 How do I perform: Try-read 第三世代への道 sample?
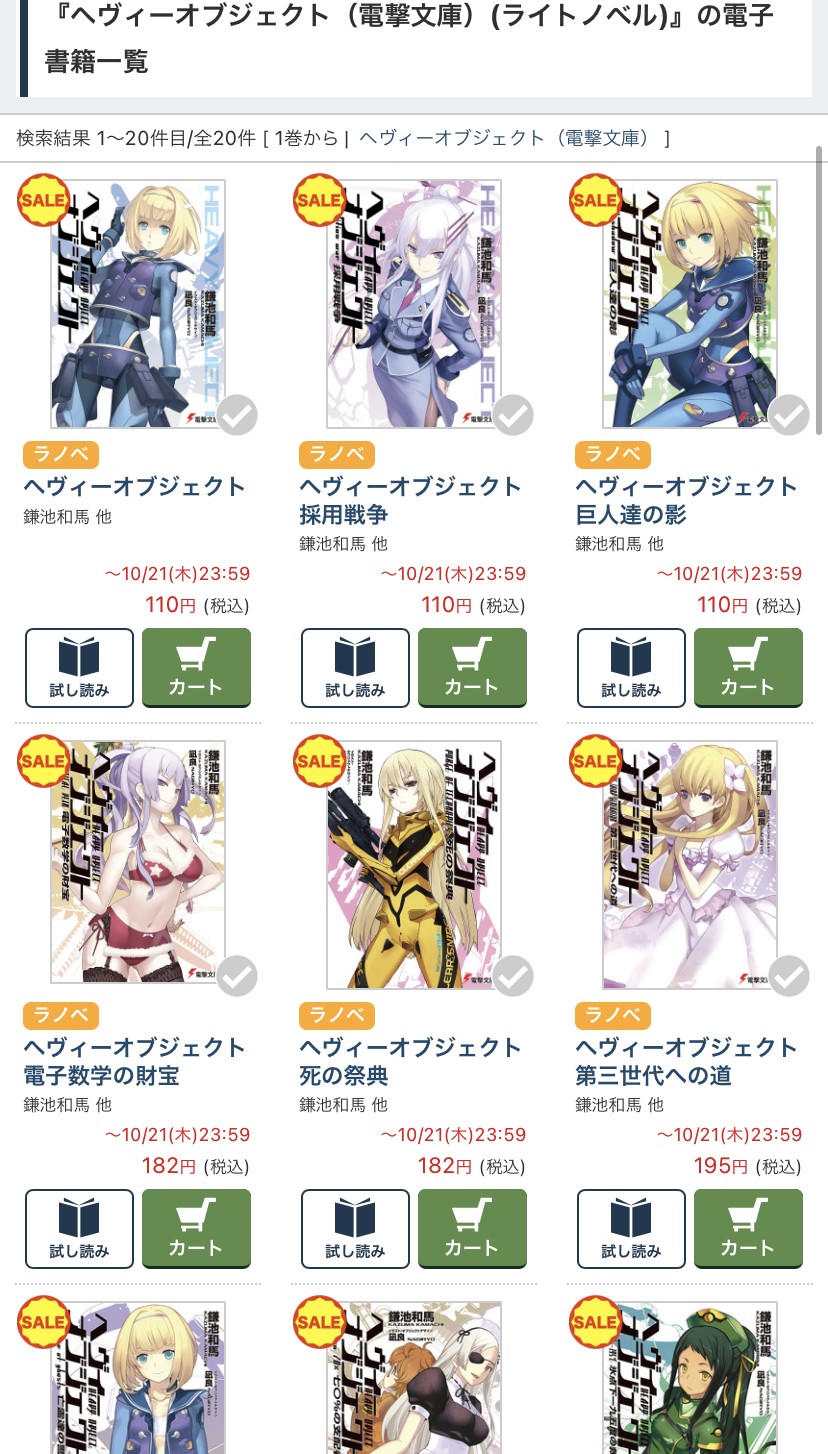631,1228
